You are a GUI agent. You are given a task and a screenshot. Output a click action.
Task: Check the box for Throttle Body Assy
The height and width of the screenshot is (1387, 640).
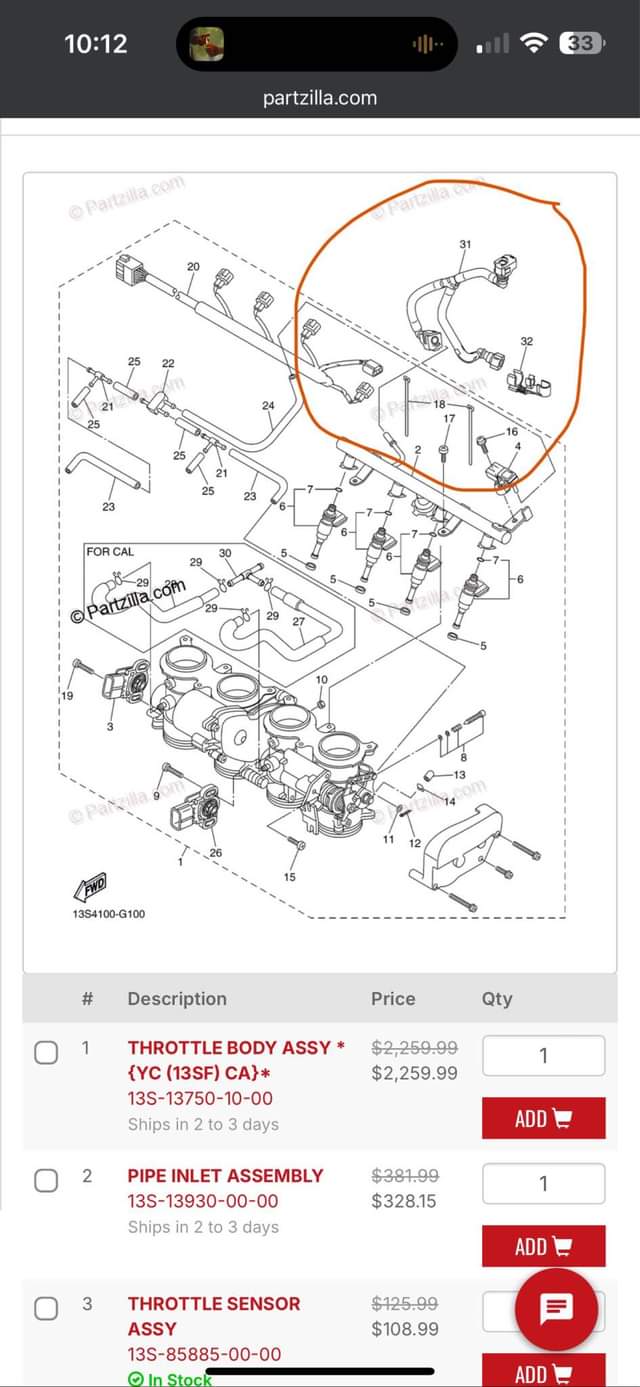[46, 1052]
